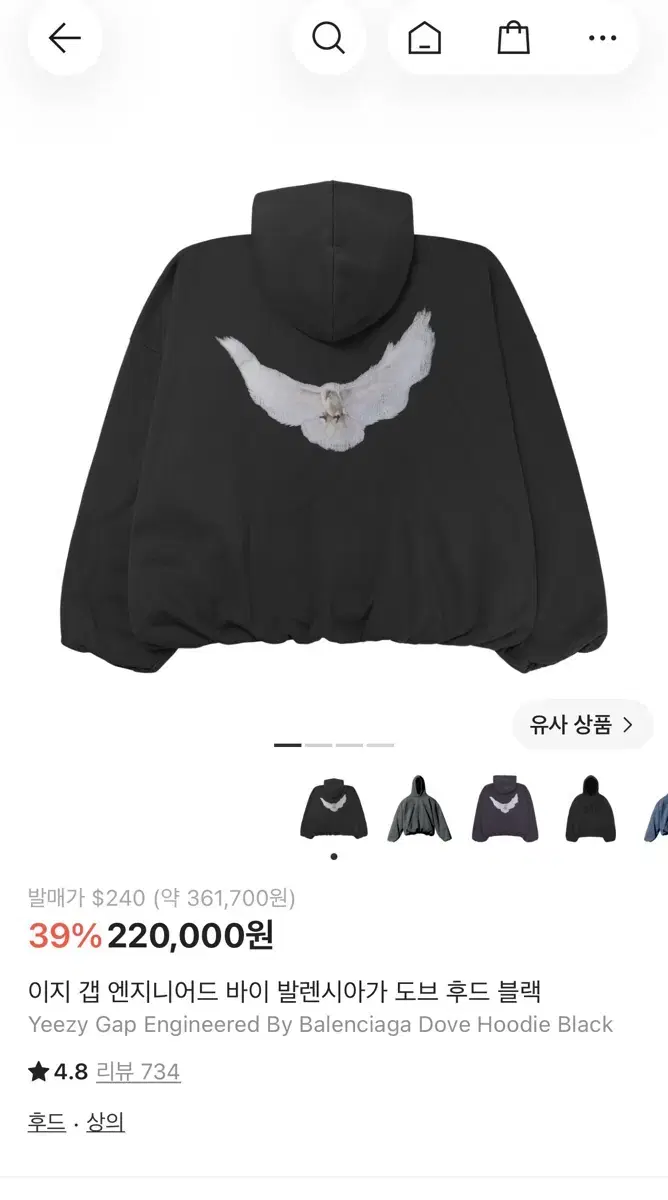Go to the home icon
Screen dimensions: 668x1200
coord(424,39)
